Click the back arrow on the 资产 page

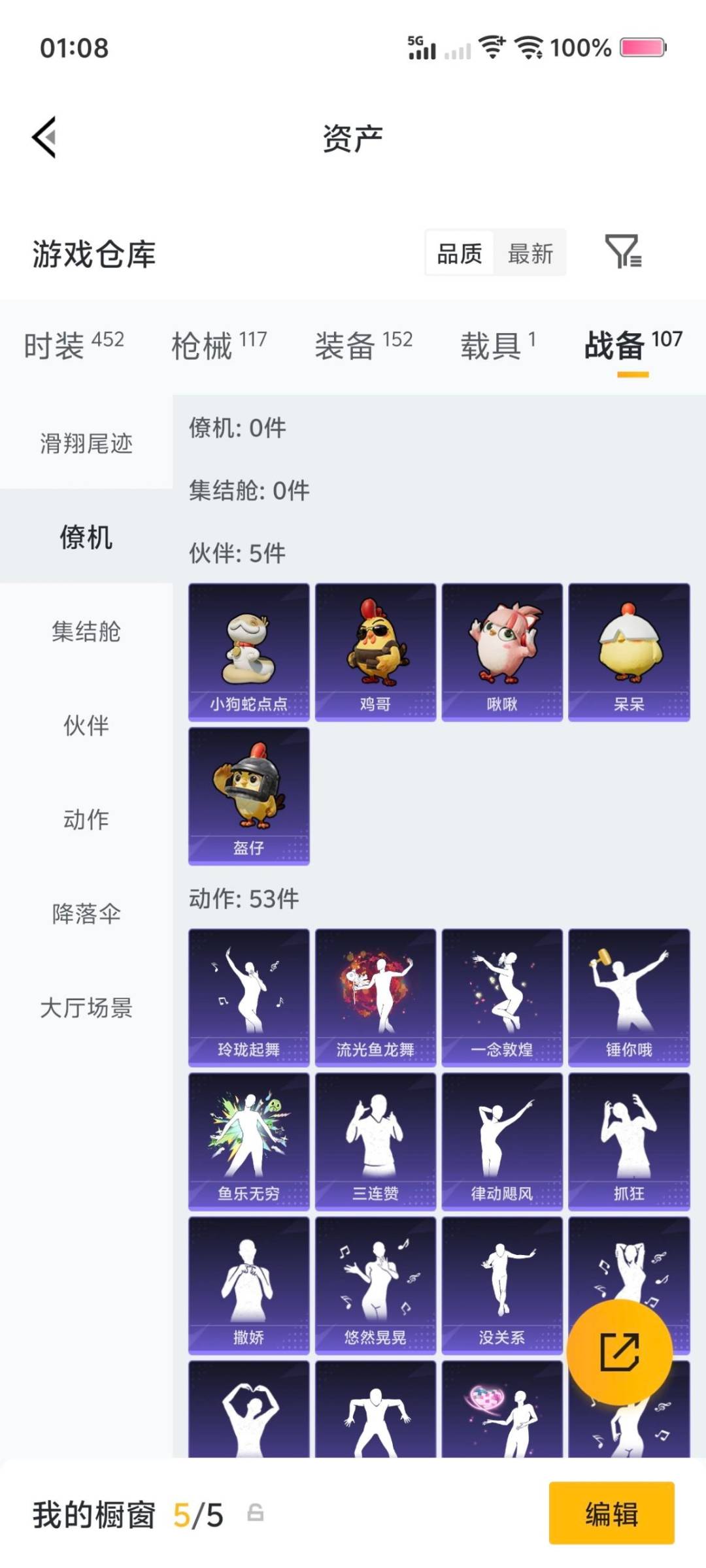coord(44,137)
